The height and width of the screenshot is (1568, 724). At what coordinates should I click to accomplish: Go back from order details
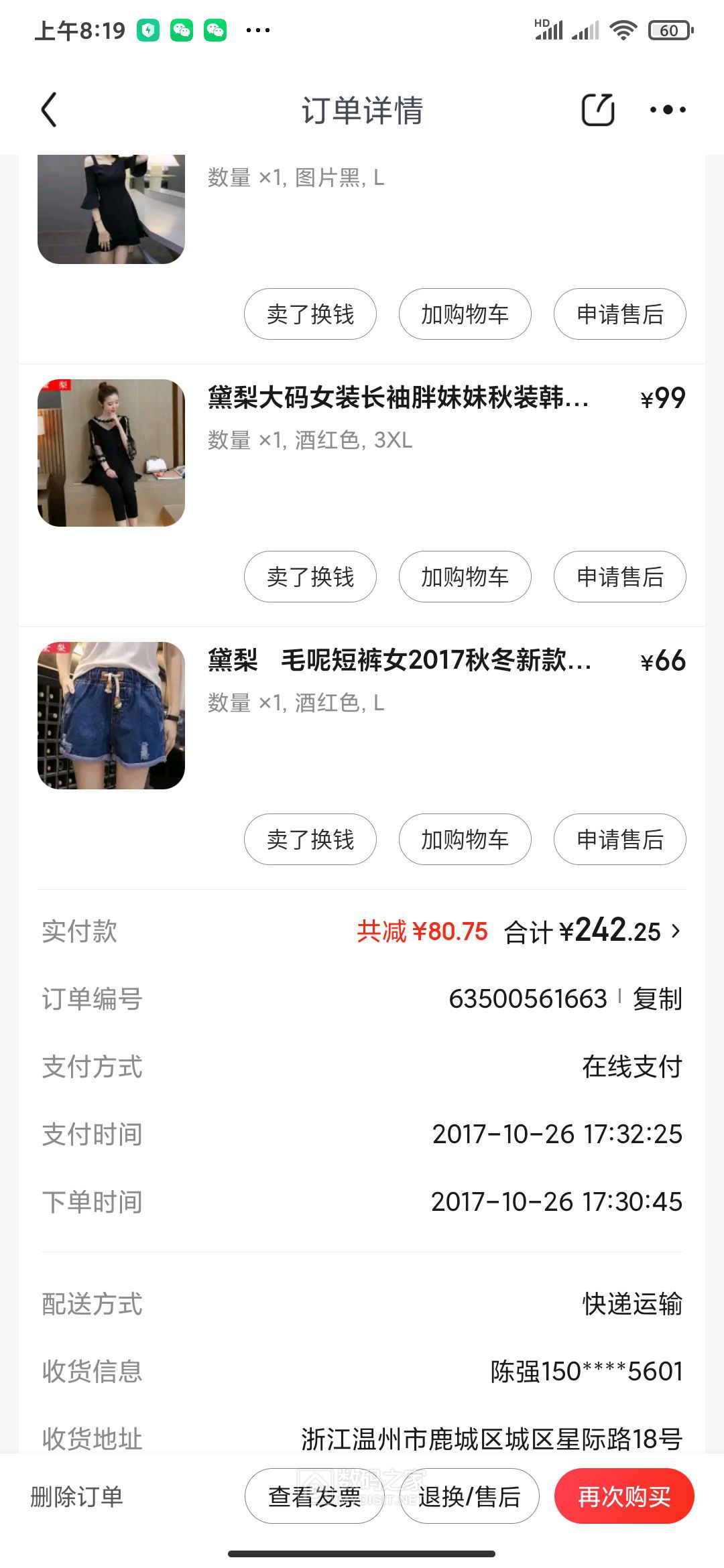[x=49, y=110]
